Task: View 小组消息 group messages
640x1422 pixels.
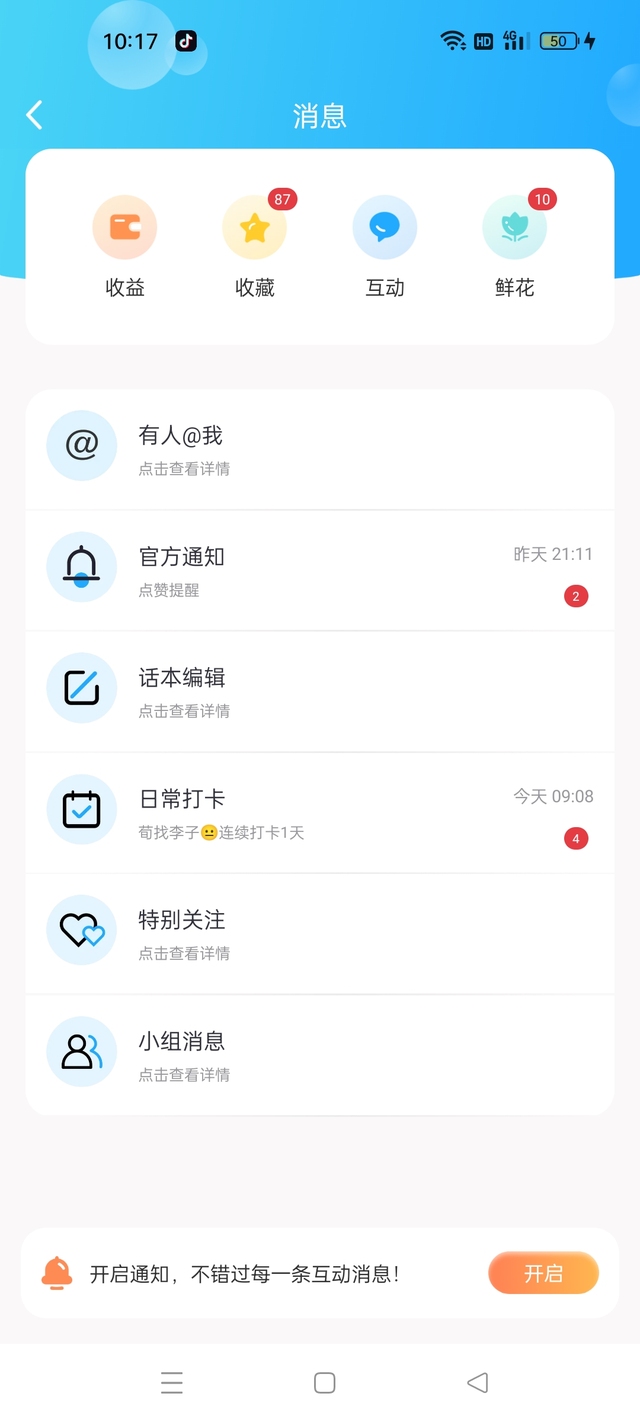Action: [320, 1054]
